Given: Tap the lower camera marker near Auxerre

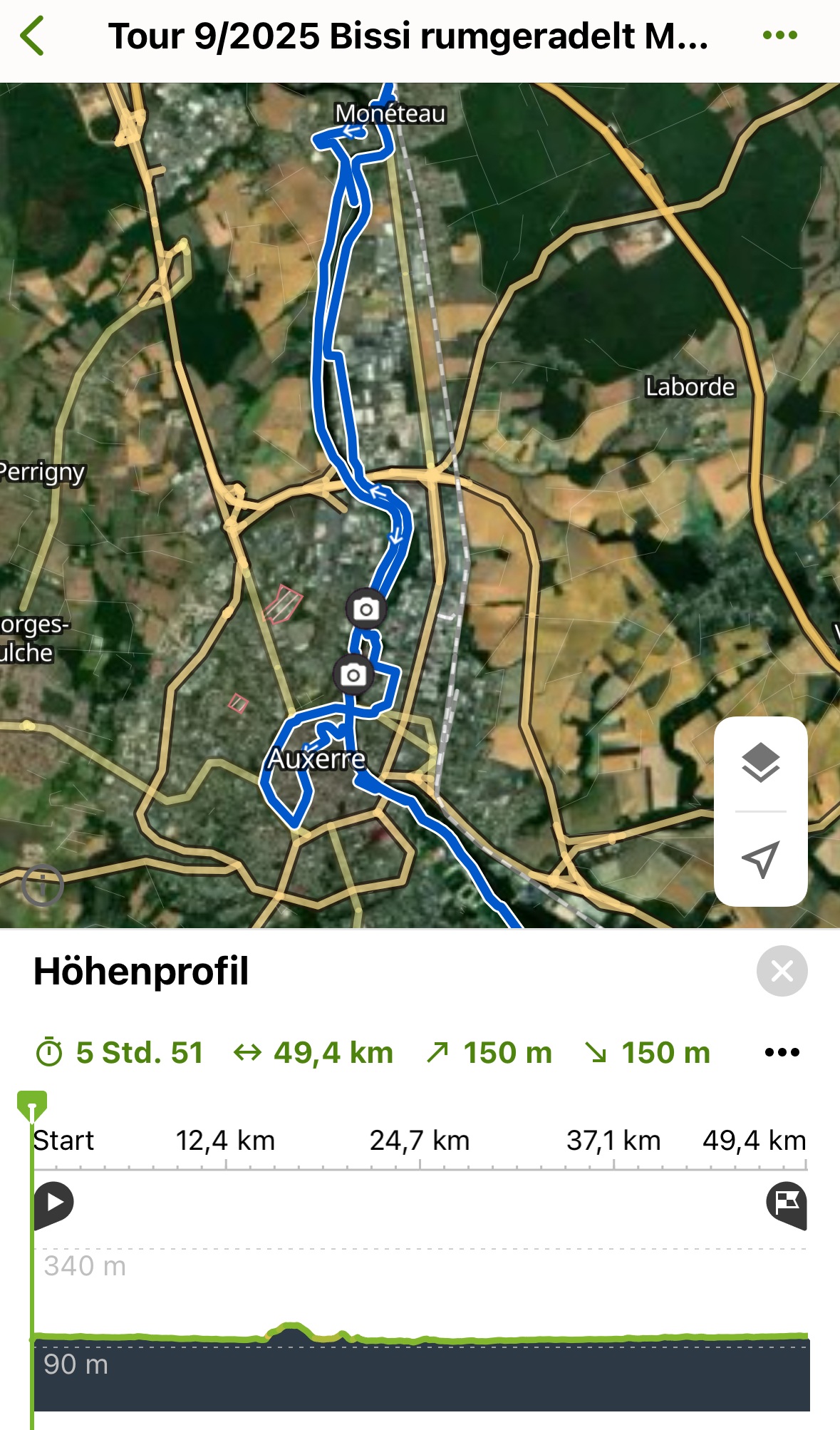Looking at the screenshot, I should (x=353, y=674).
